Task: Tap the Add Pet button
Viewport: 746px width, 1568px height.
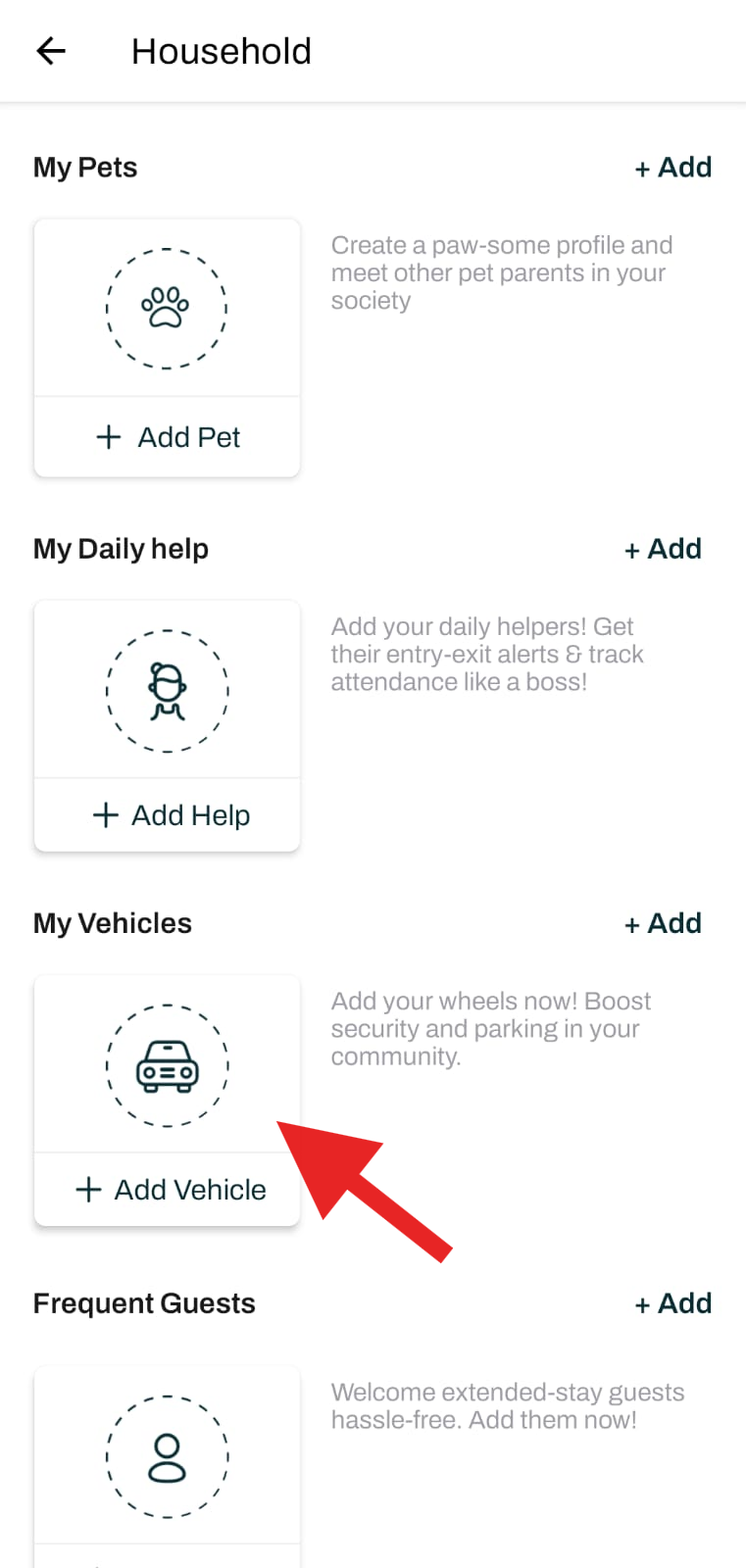Action: pos(167,437)
